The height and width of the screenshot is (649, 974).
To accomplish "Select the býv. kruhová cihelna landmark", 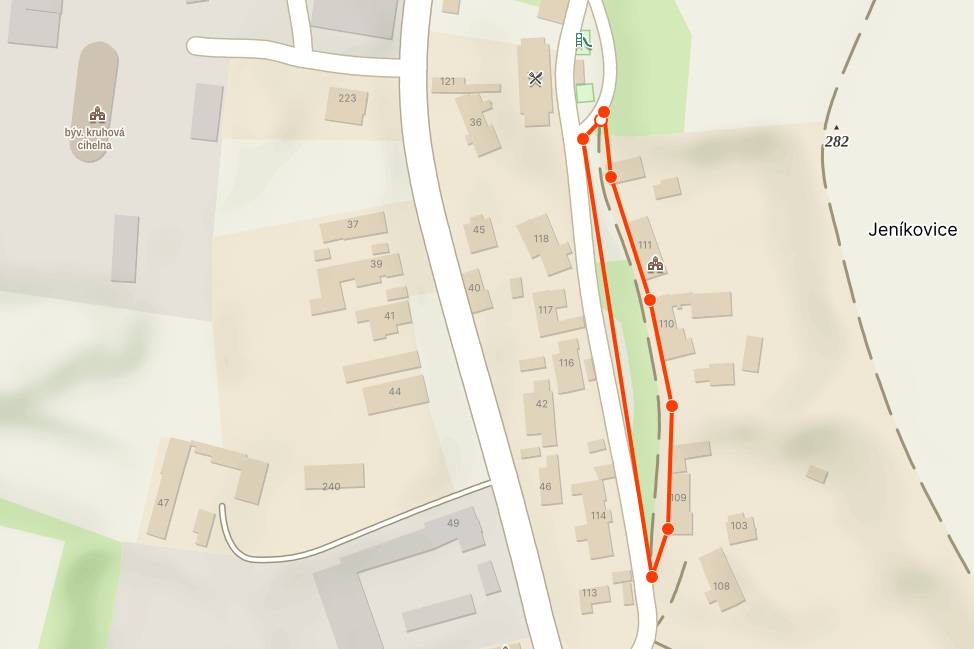I will 97,114.
